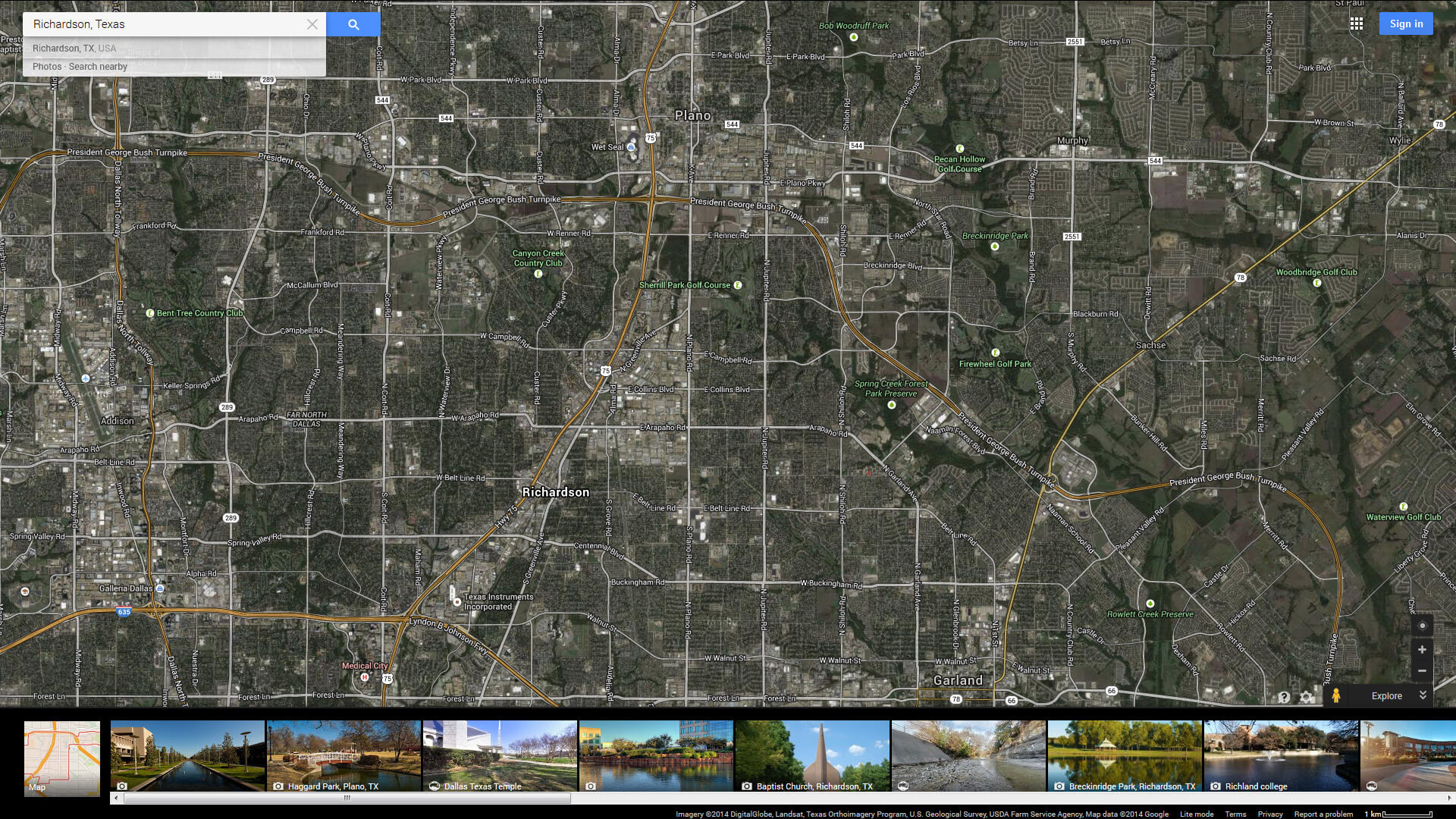Activate the Street View pegman

point(1336,696)
